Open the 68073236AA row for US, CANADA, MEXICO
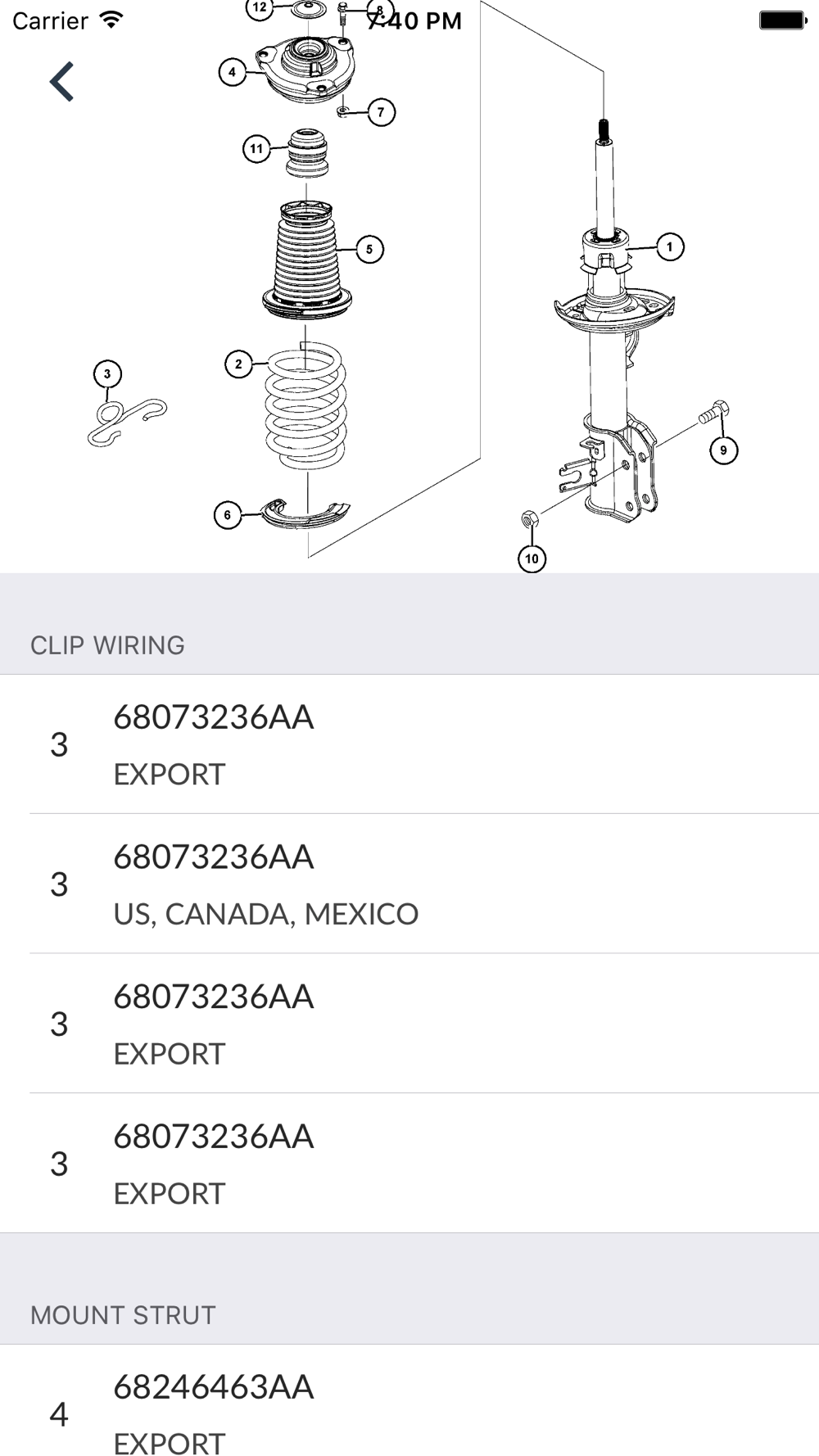819x1456 pixels. [x=409, y=884]
